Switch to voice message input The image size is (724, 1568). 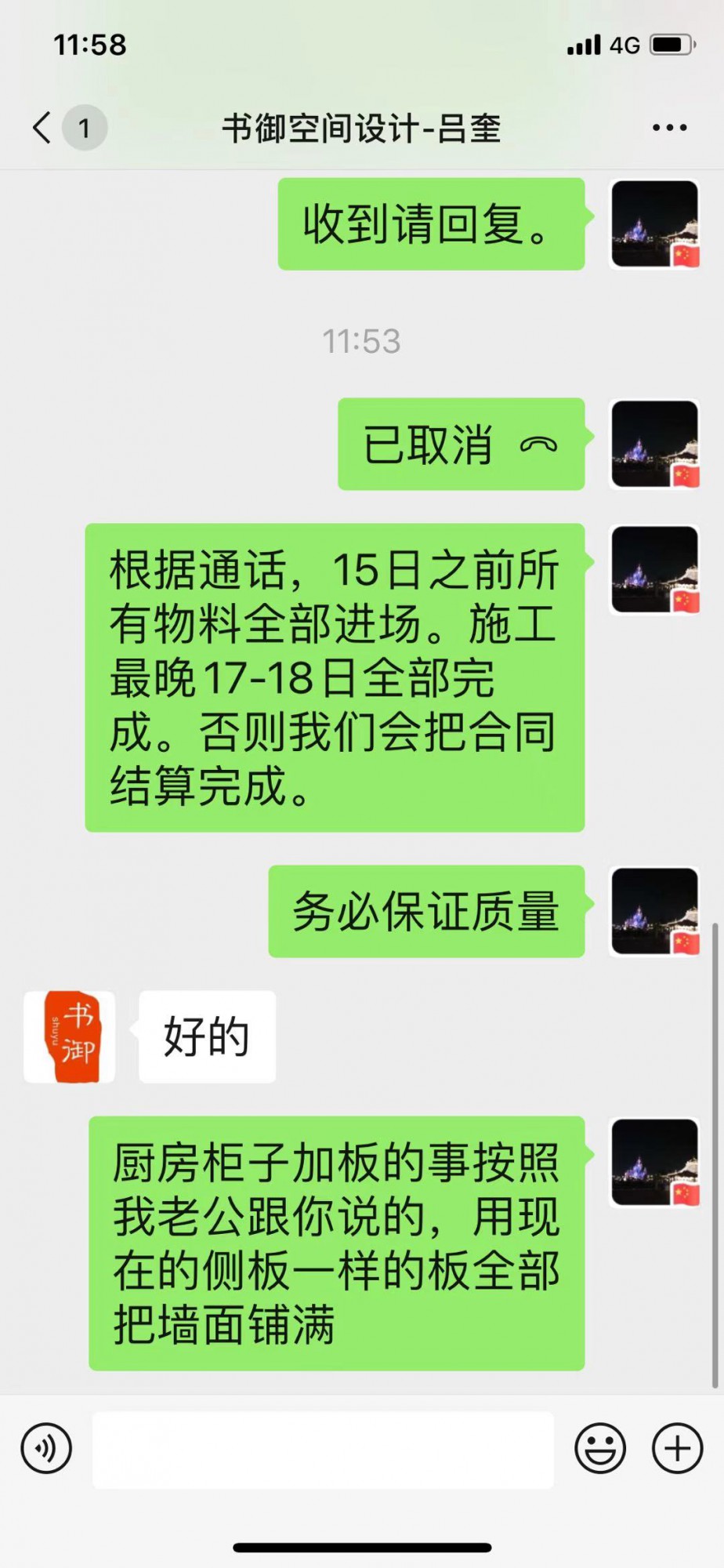47,1448
